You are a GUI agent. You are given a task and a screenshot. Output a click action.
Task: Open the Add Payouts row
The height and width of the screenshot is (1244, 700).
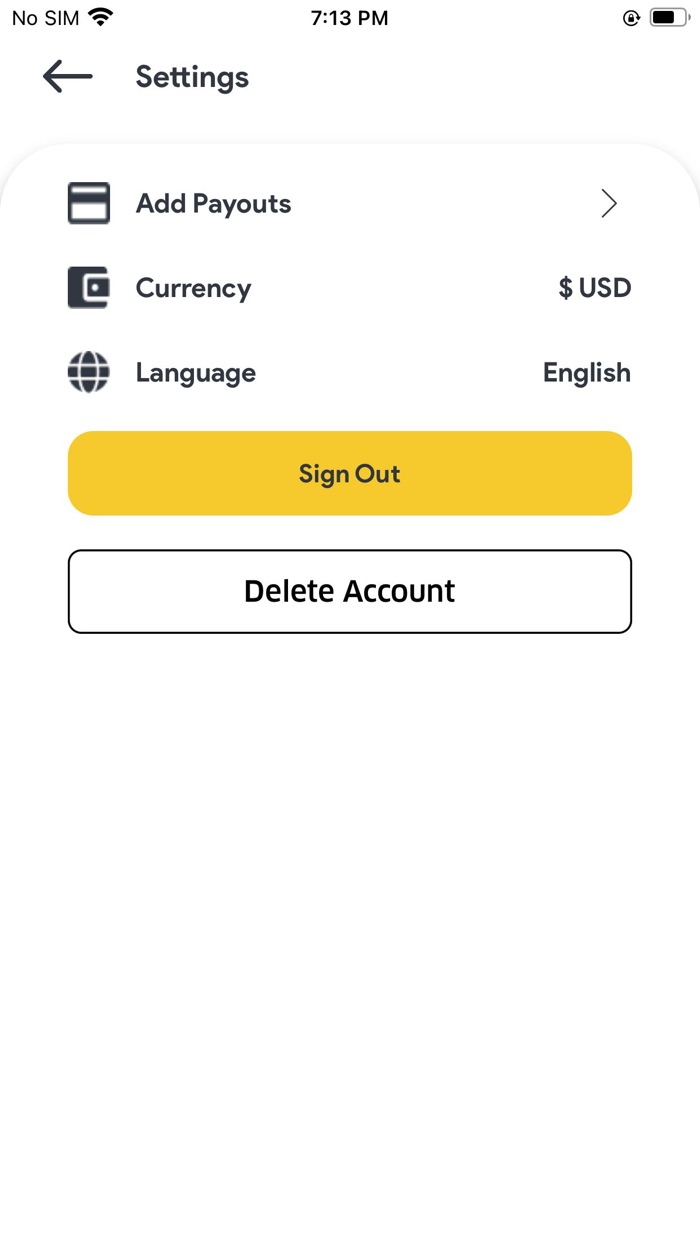point(349,204)
